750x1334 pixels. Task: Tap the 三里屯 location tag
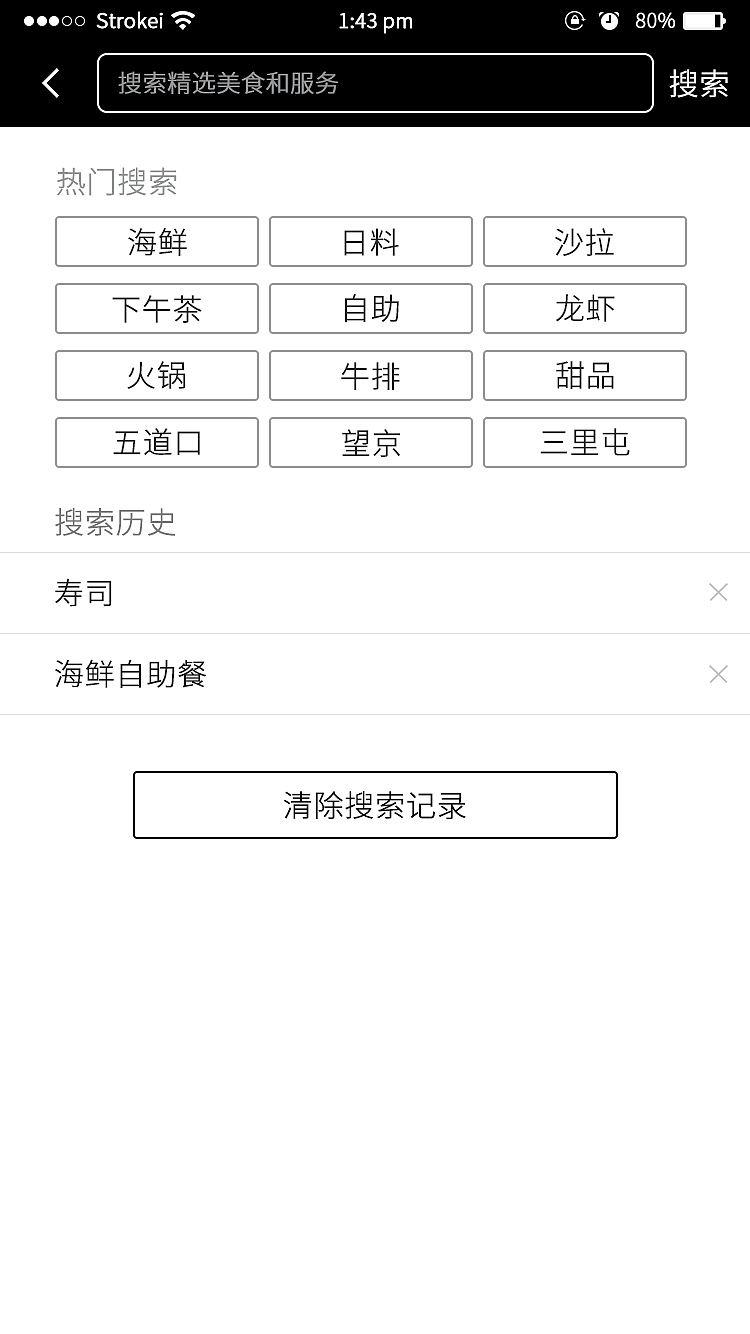[x=584, y=442]
